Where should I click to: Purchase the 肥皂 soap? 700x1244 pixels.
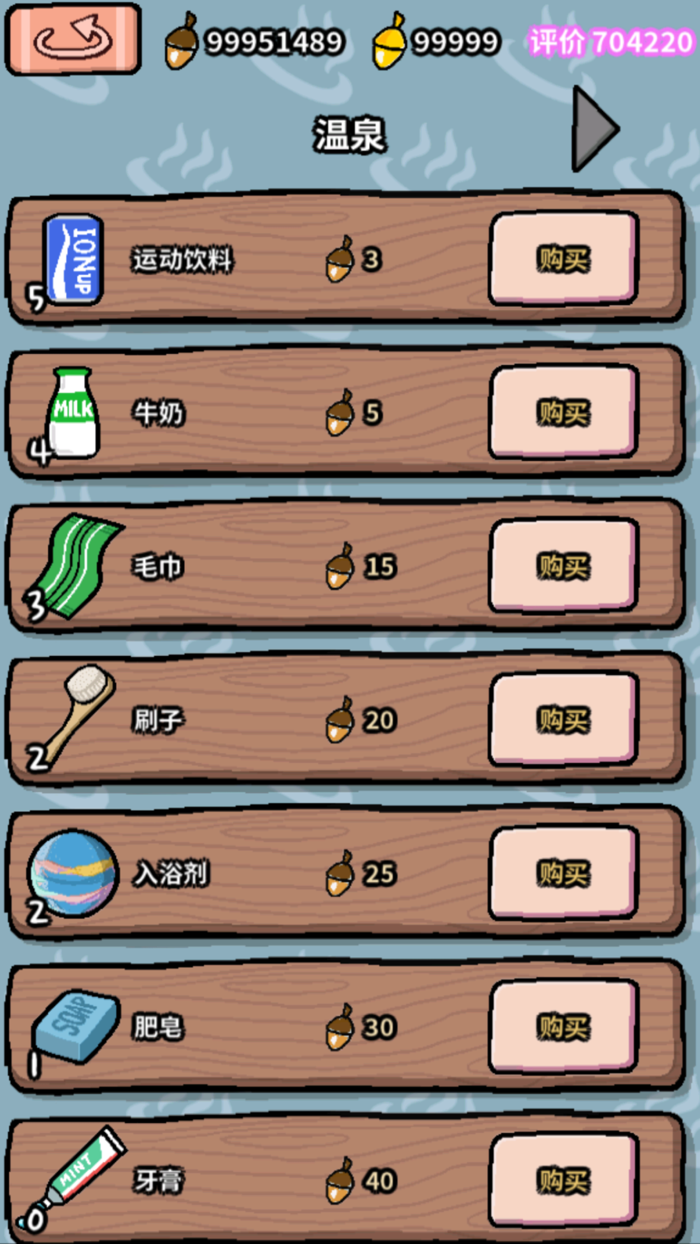(x=563, y=1026)
